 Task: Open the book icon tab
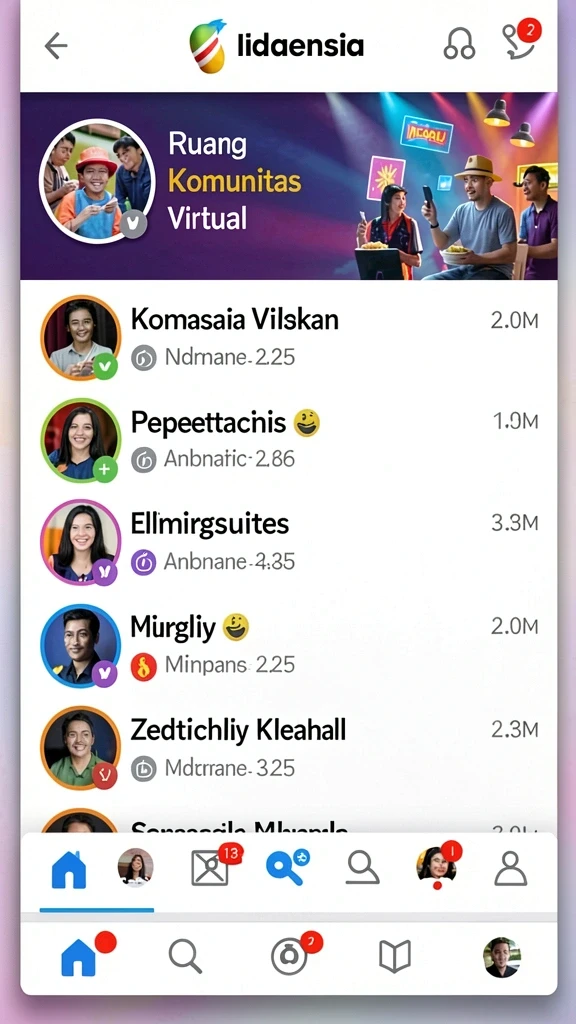[395, 956]
